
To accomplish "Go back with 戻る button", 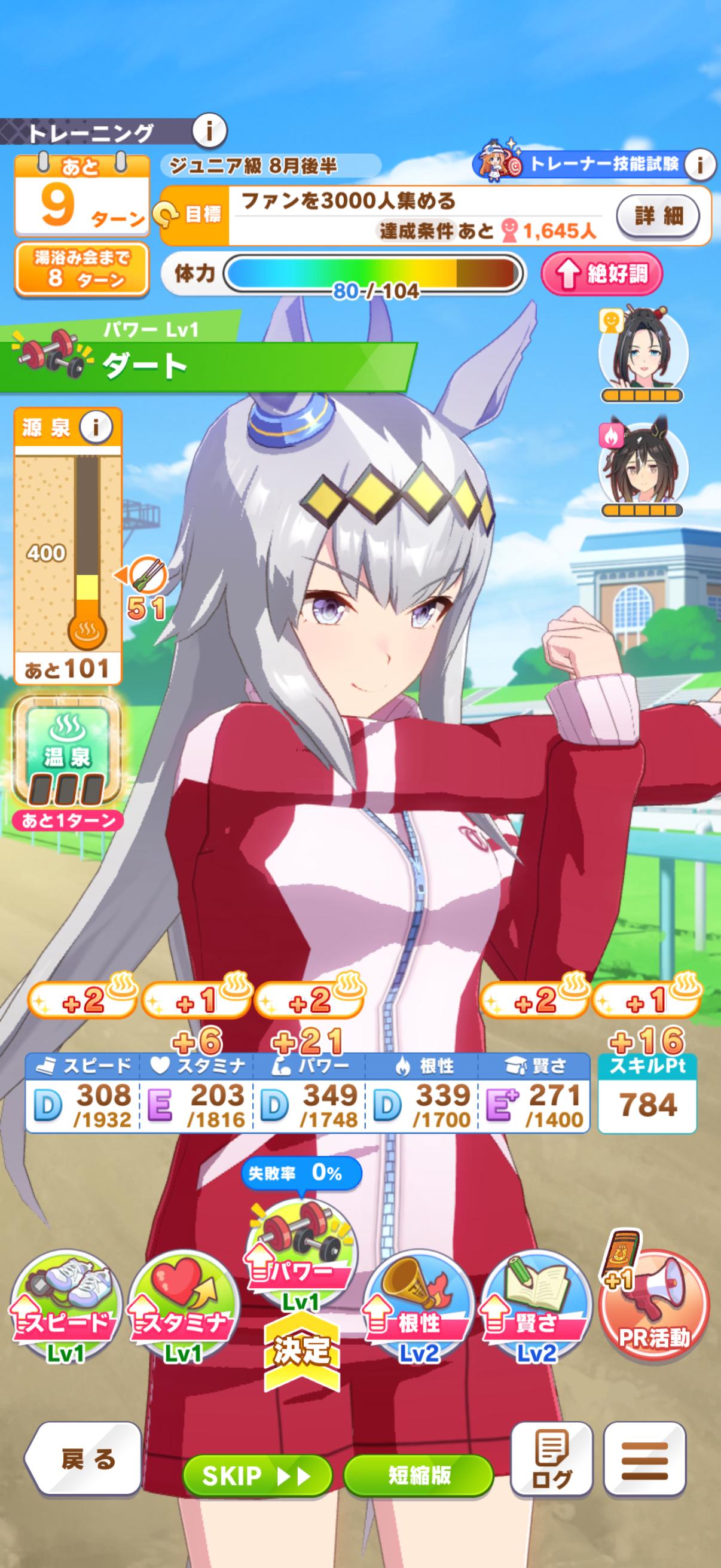I will click(x=84, y=1459).
